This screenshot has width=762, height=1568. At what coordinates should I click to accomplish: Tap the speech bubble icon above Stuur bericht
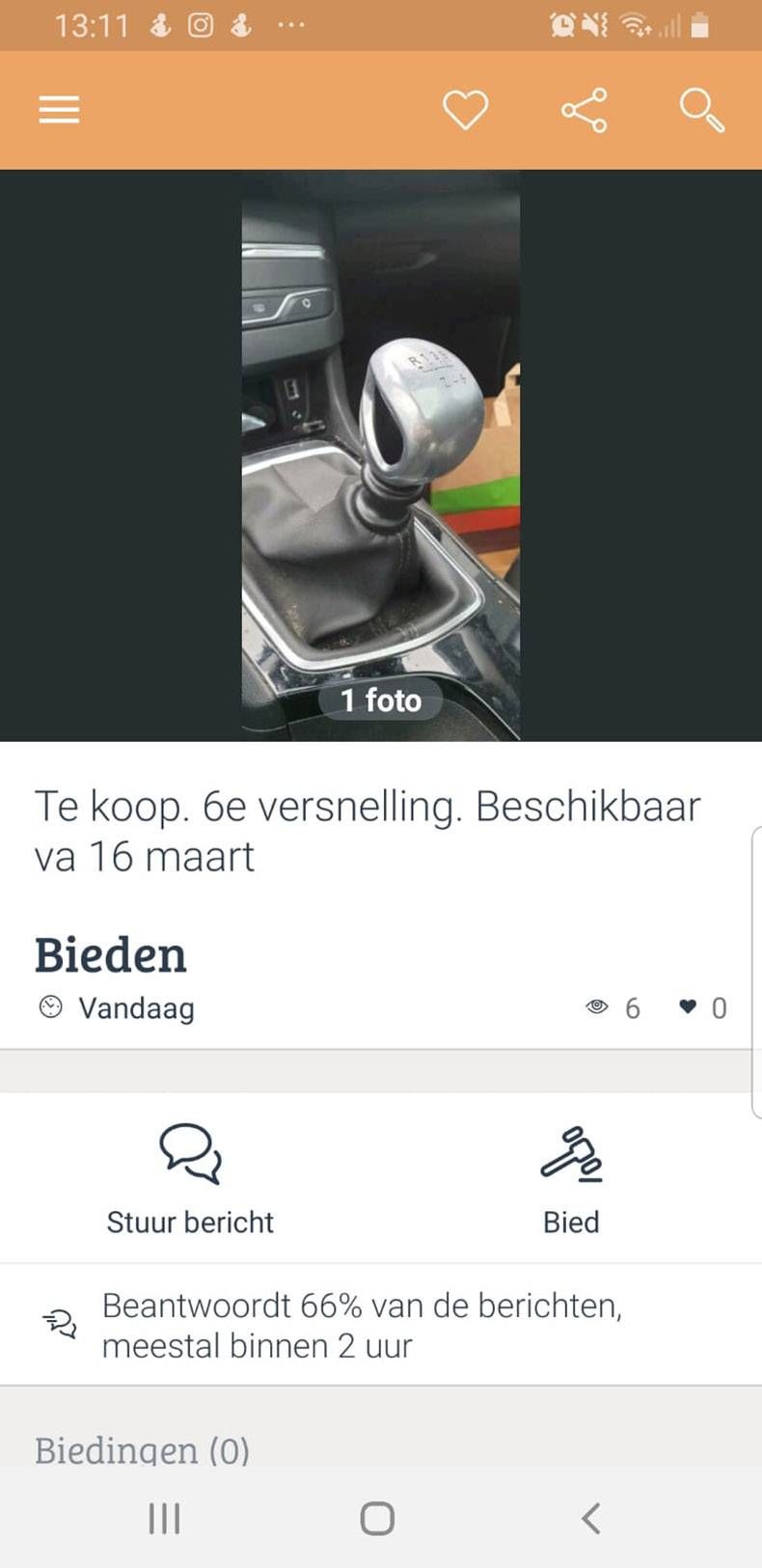(190, 1155)
